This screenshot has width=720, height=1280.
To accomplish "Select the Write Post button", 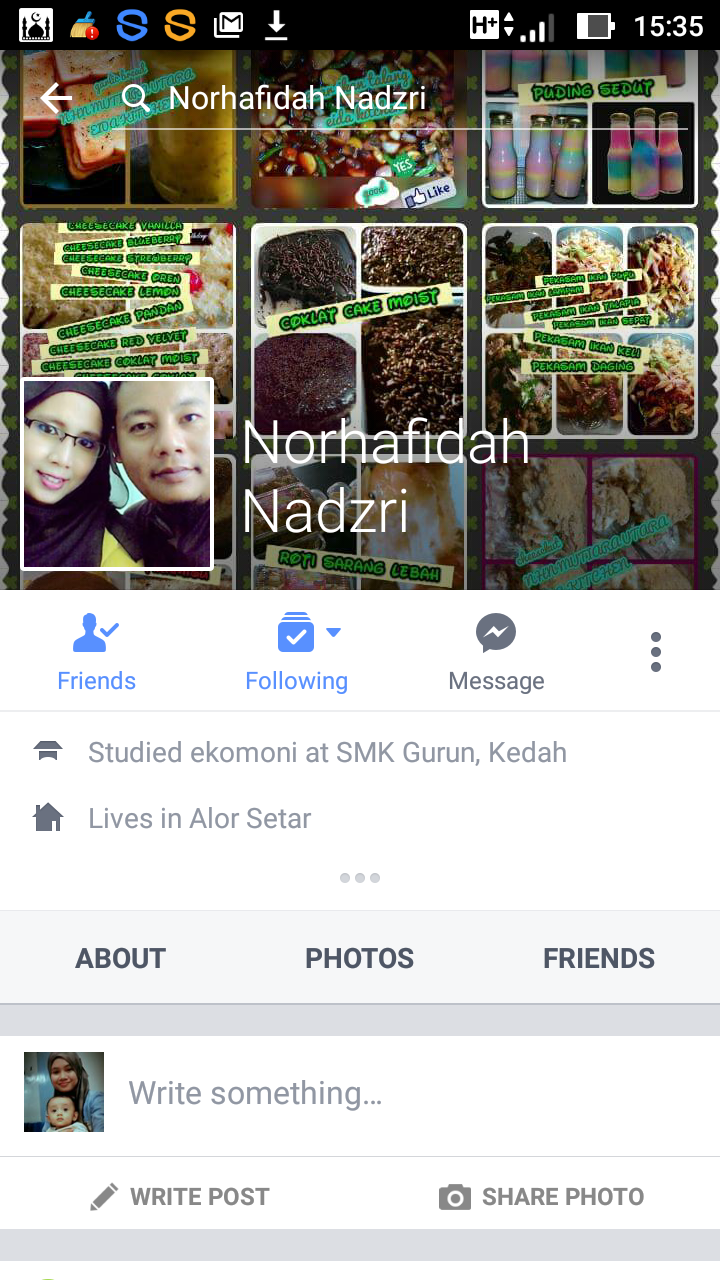I will [180, 1196].
